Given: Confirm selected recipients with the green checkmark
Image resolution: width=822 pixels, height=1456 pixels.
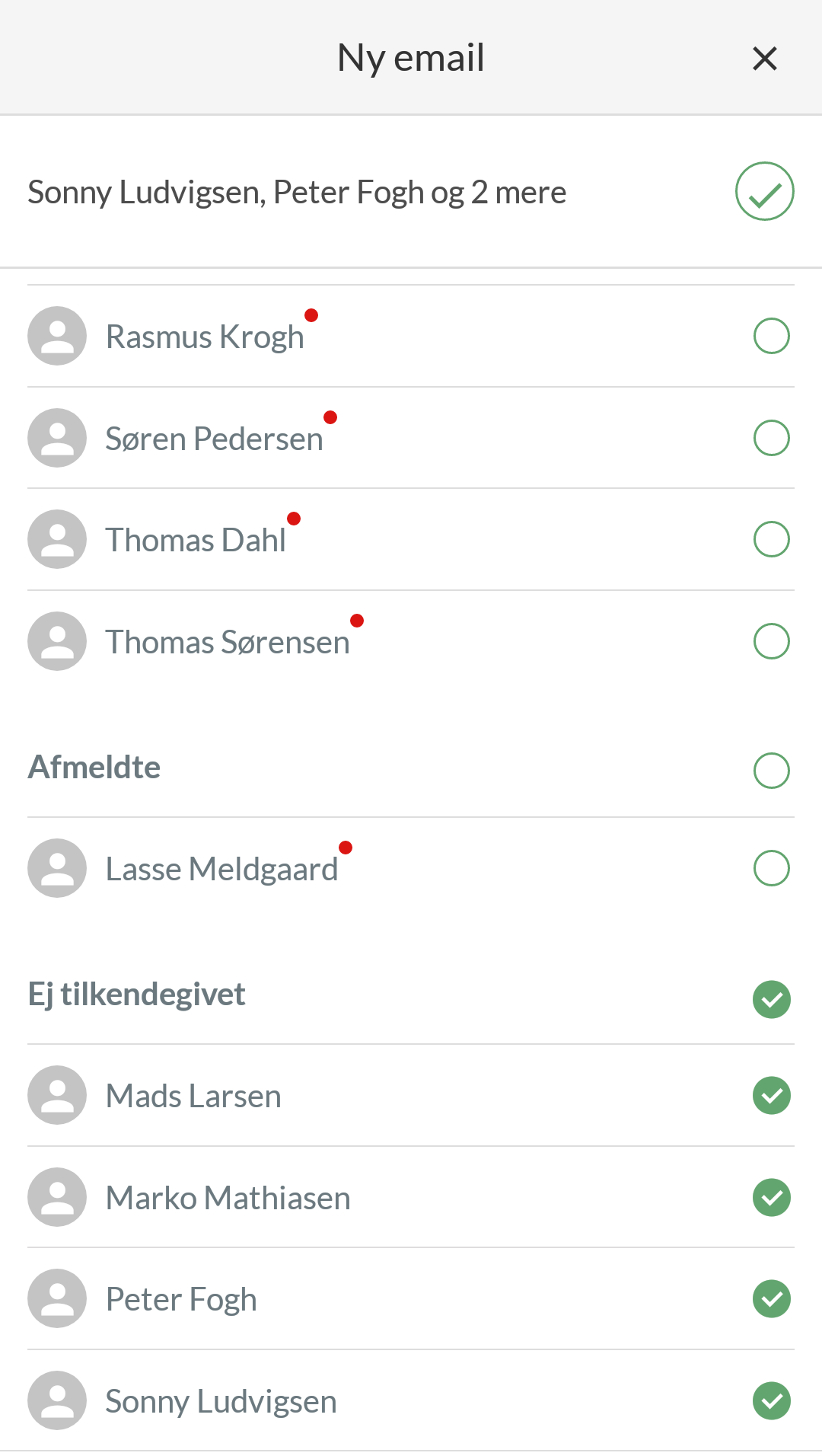Looking at the screenshot, I should pyautogui.click(x=764, y=191).
